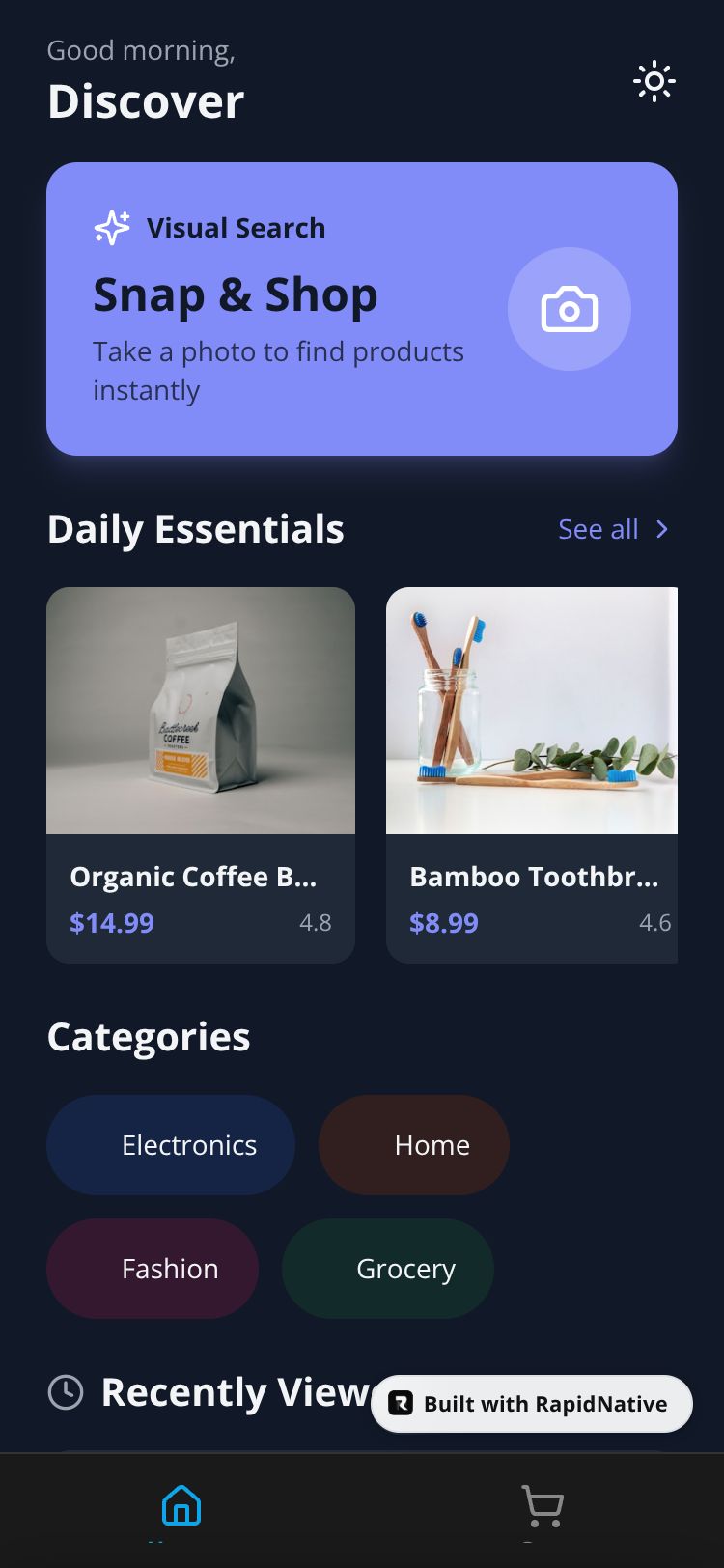Open the Snap & Shop visual search card

click(x=361, y=309)
